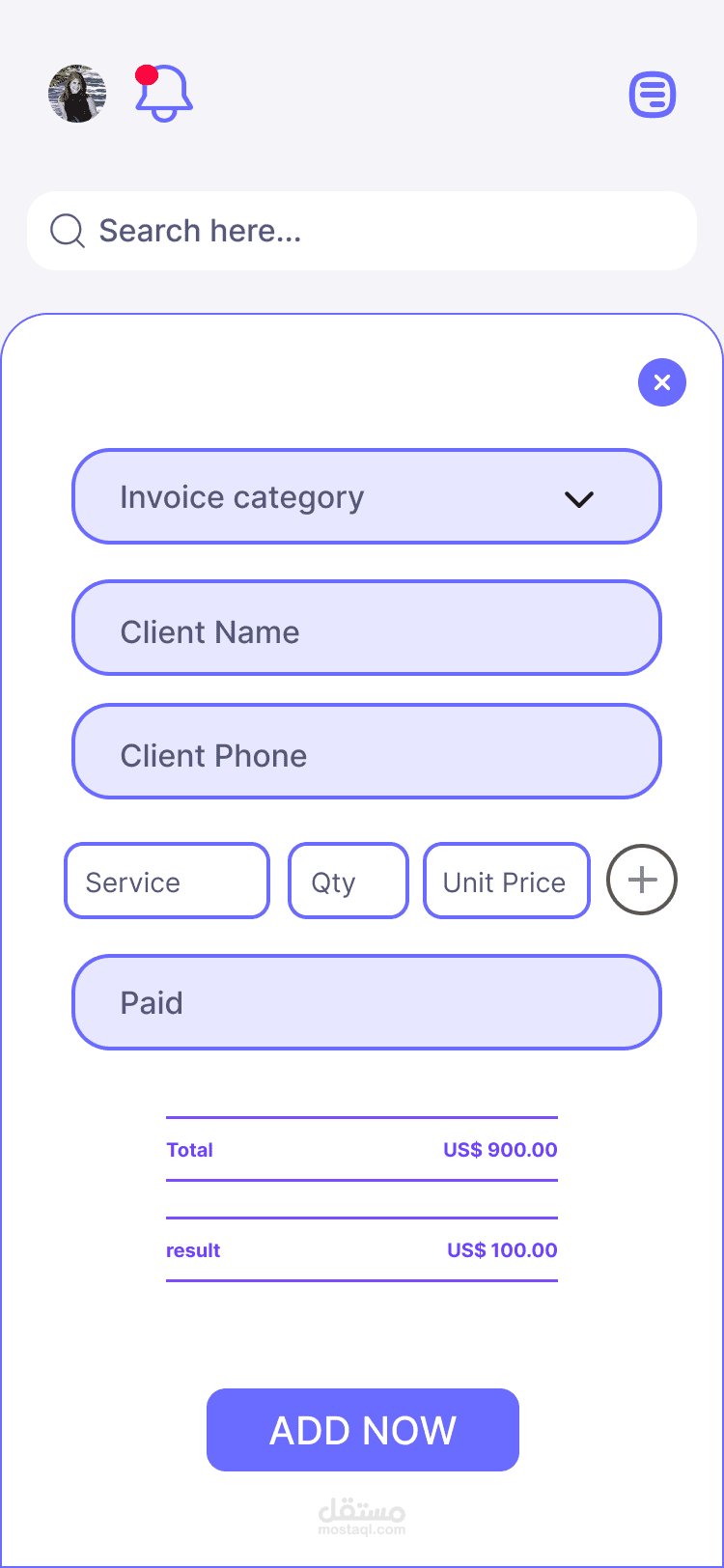
Task: Edit the Unit Price field
Action: (x=507, y=881)
